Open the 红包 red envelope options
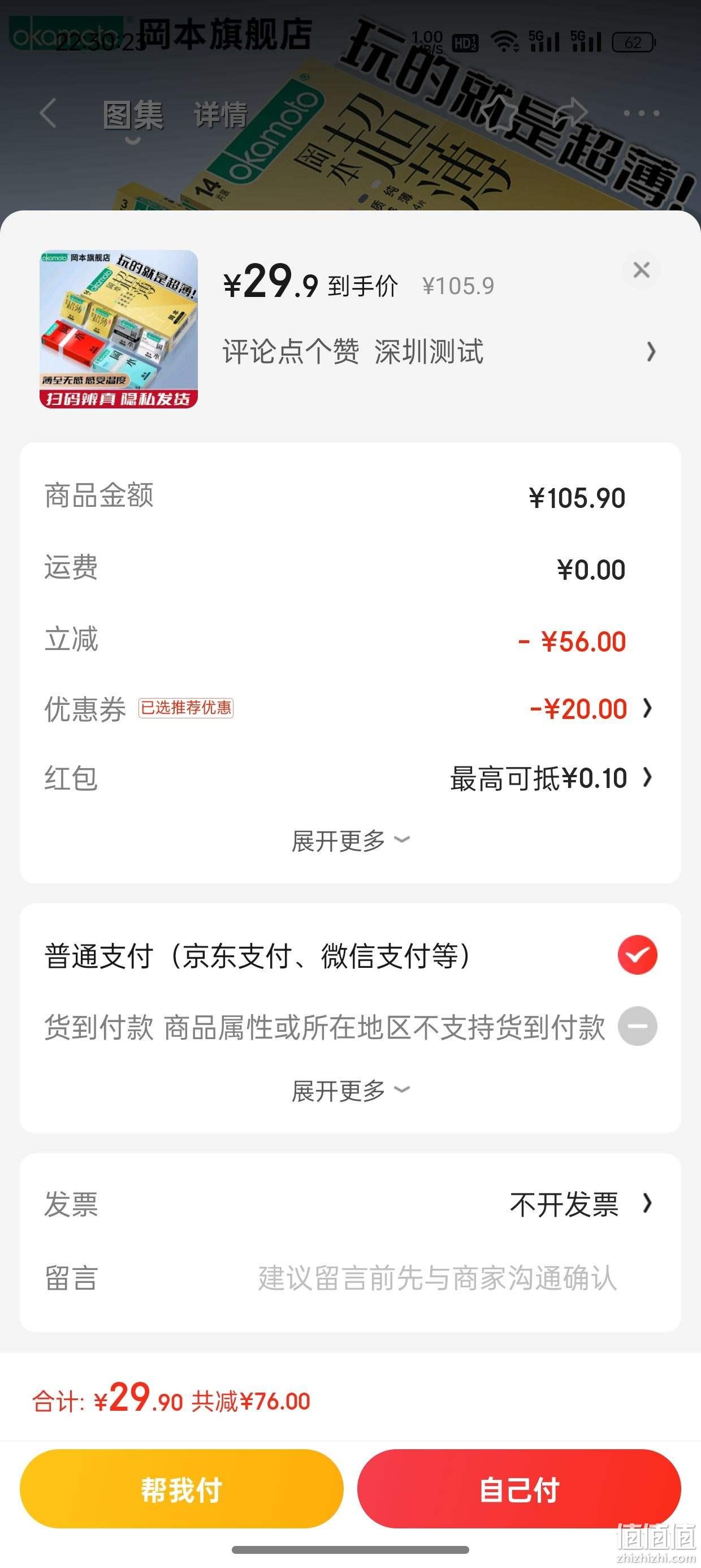Image resolution: width=701 pixels, height=1568 pixels. tap(349, 778)
